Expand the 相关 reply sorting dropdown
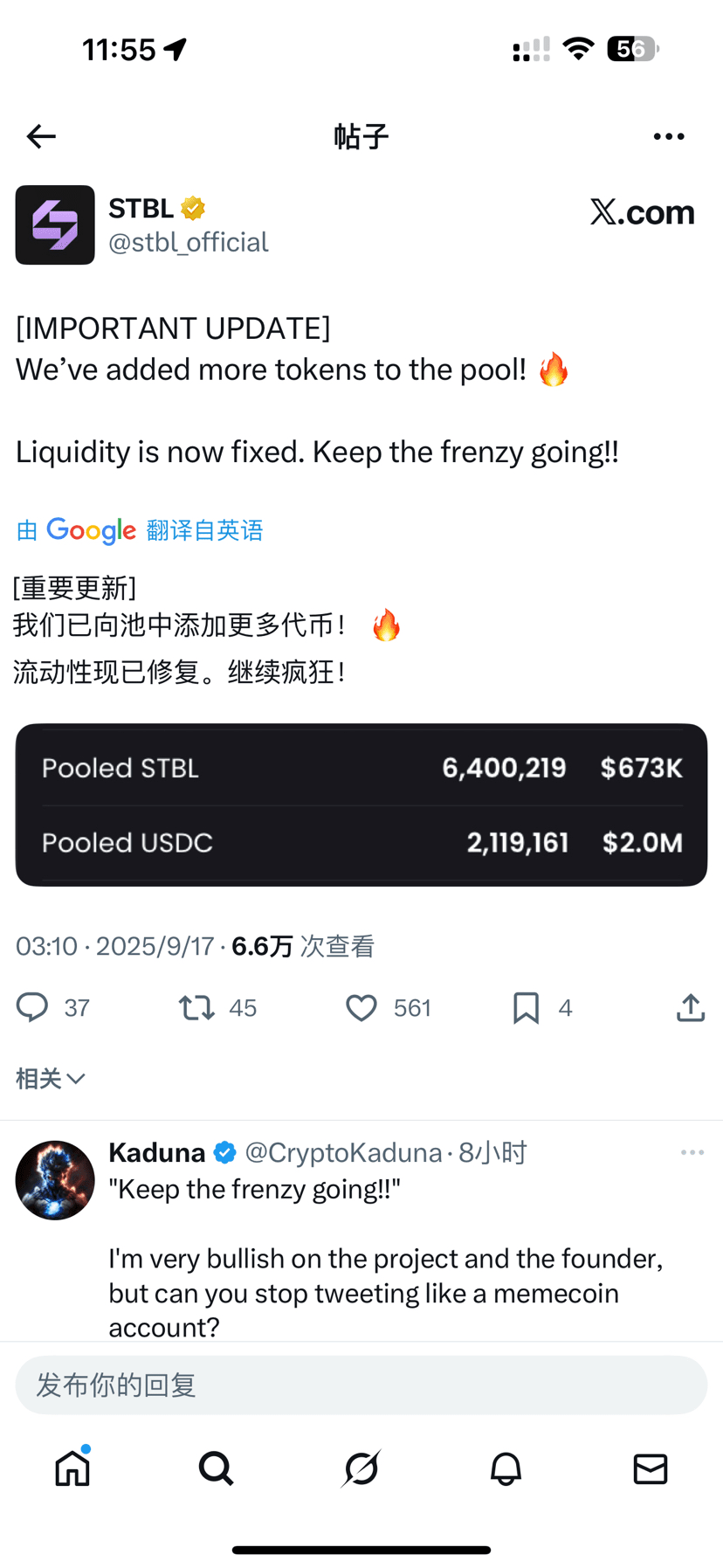The height and width of the screenshot is (1568, 723). tap(51, 1079)
